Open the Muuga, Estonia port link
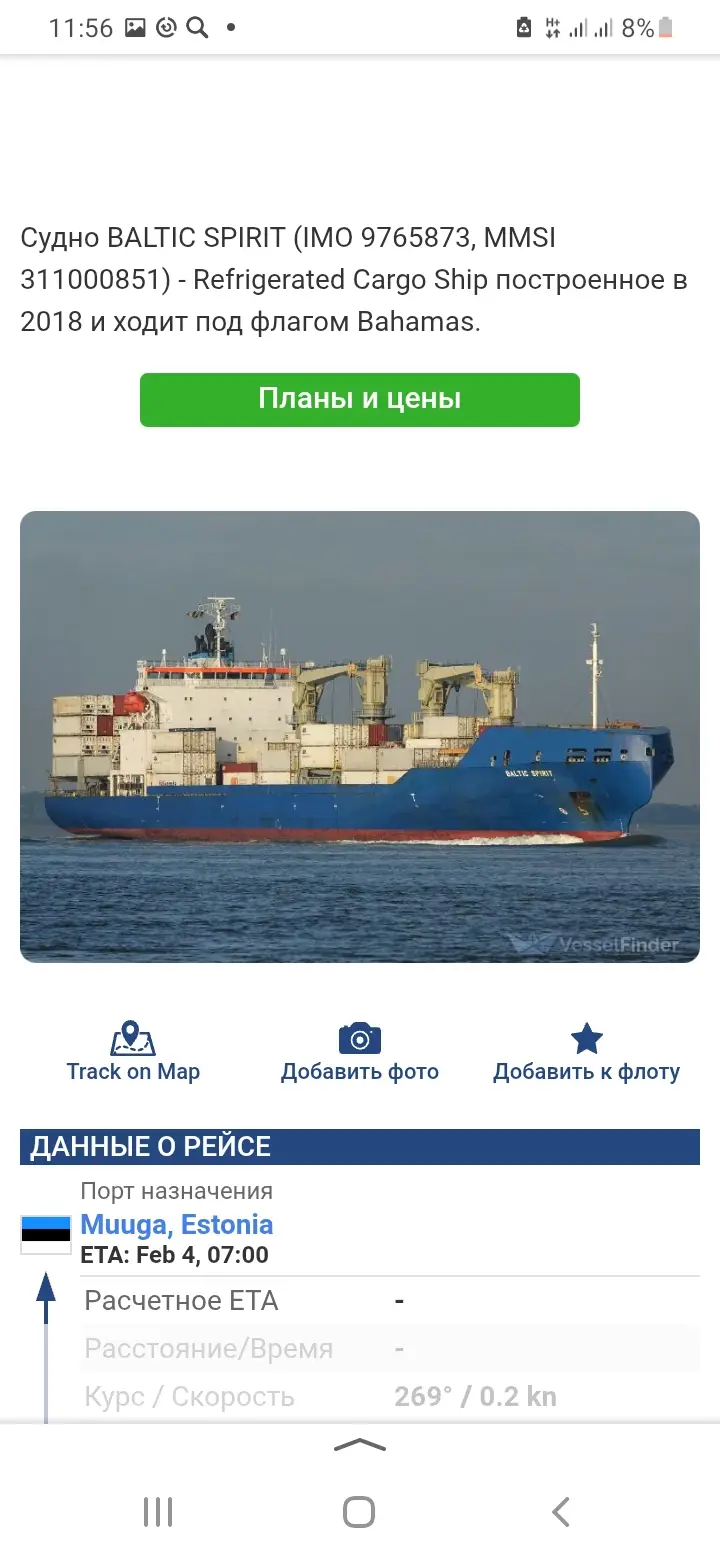Viewport: 720px width, 1560px height. (176, 1224)
